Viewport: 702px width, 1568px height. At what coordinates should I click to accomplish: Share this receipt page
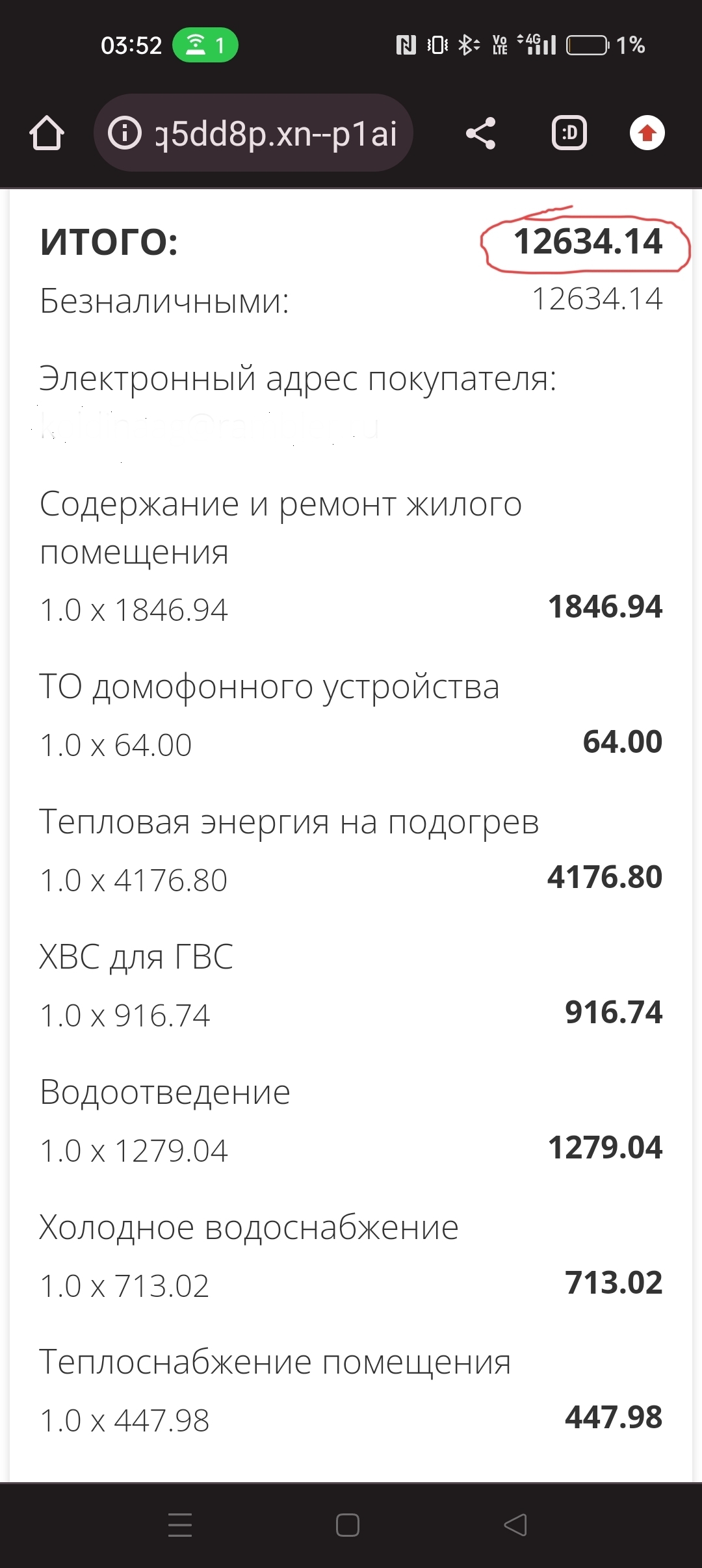coord(481,133)
